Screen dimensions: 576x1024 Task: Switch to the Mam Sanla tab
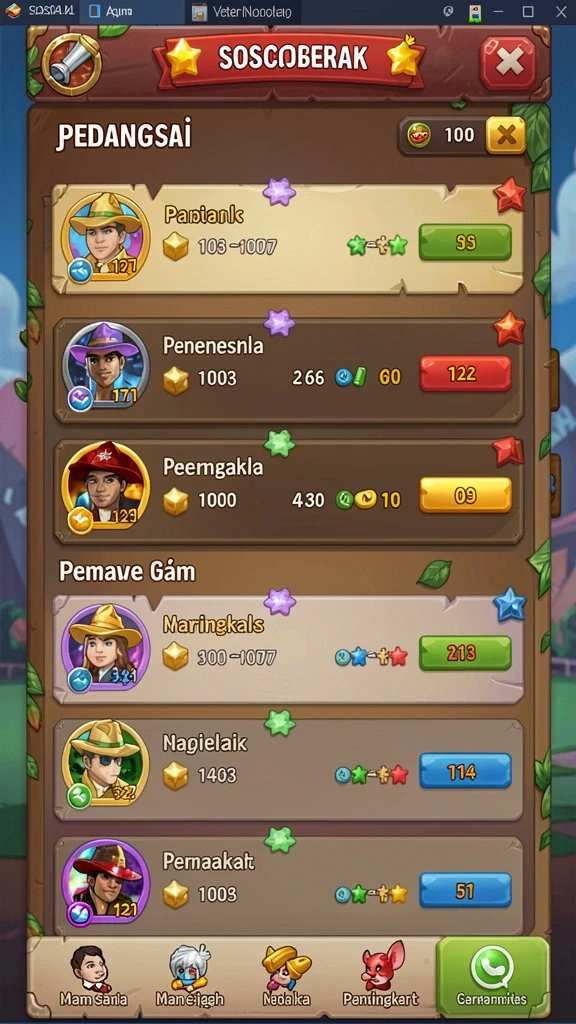93,976
